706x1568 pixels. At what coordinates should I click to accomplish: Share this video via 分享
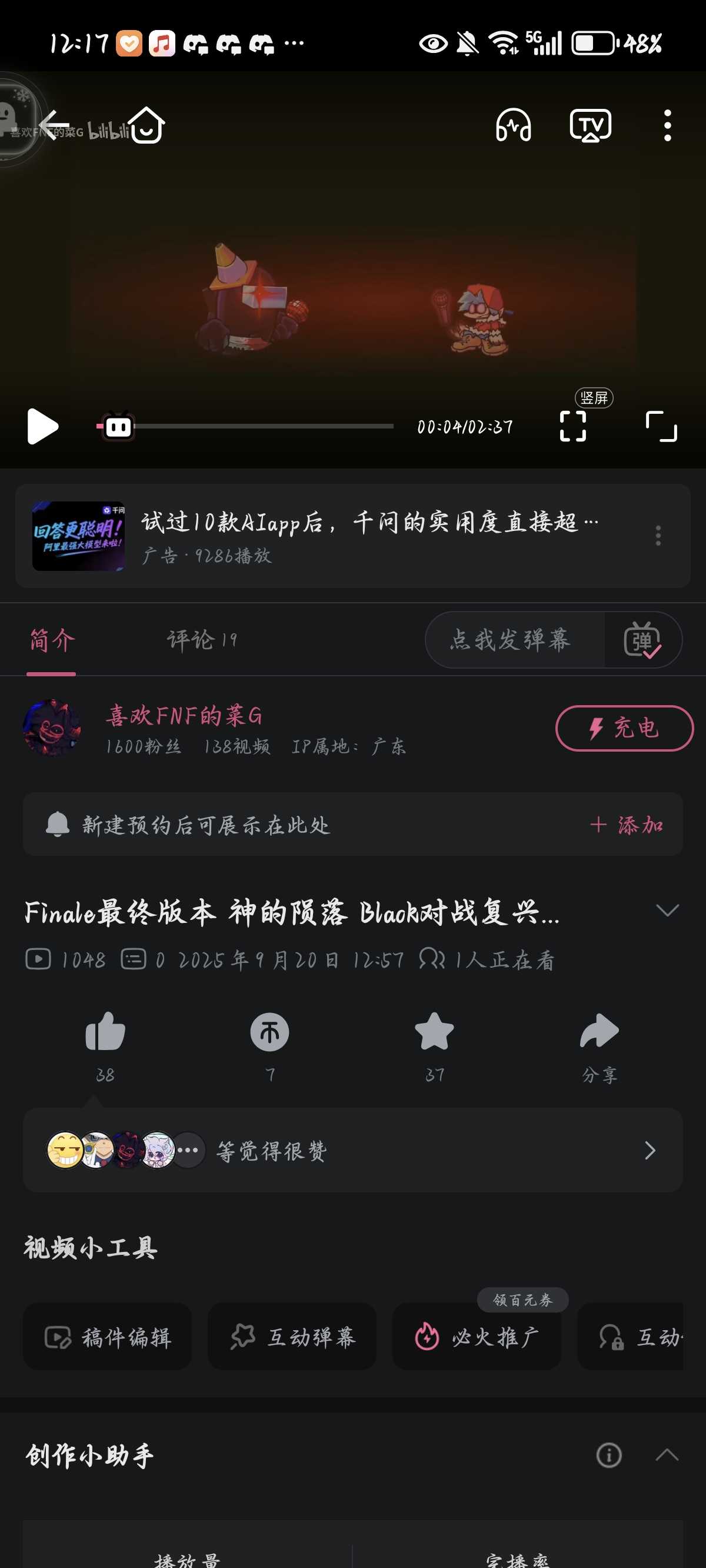[x=600, y=1032]
